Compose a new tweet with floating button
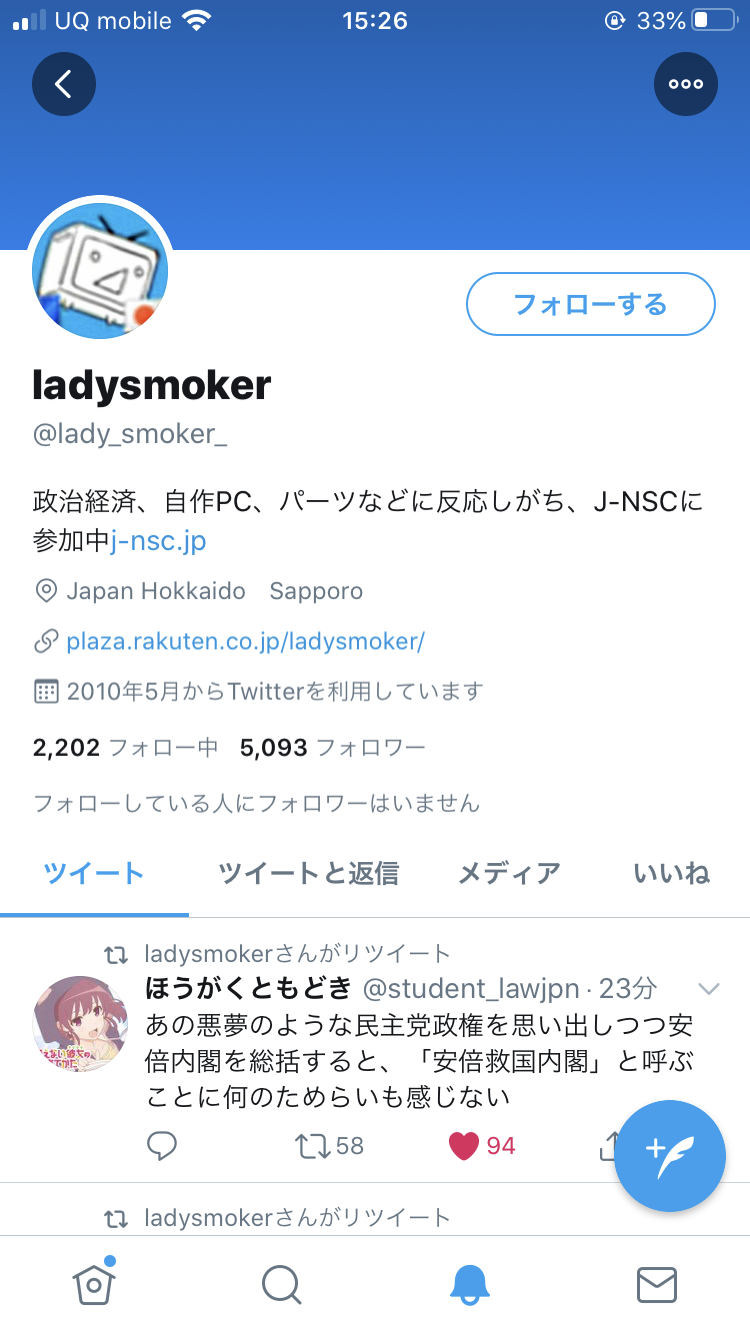750x1334 pixels. [670, 1156]
